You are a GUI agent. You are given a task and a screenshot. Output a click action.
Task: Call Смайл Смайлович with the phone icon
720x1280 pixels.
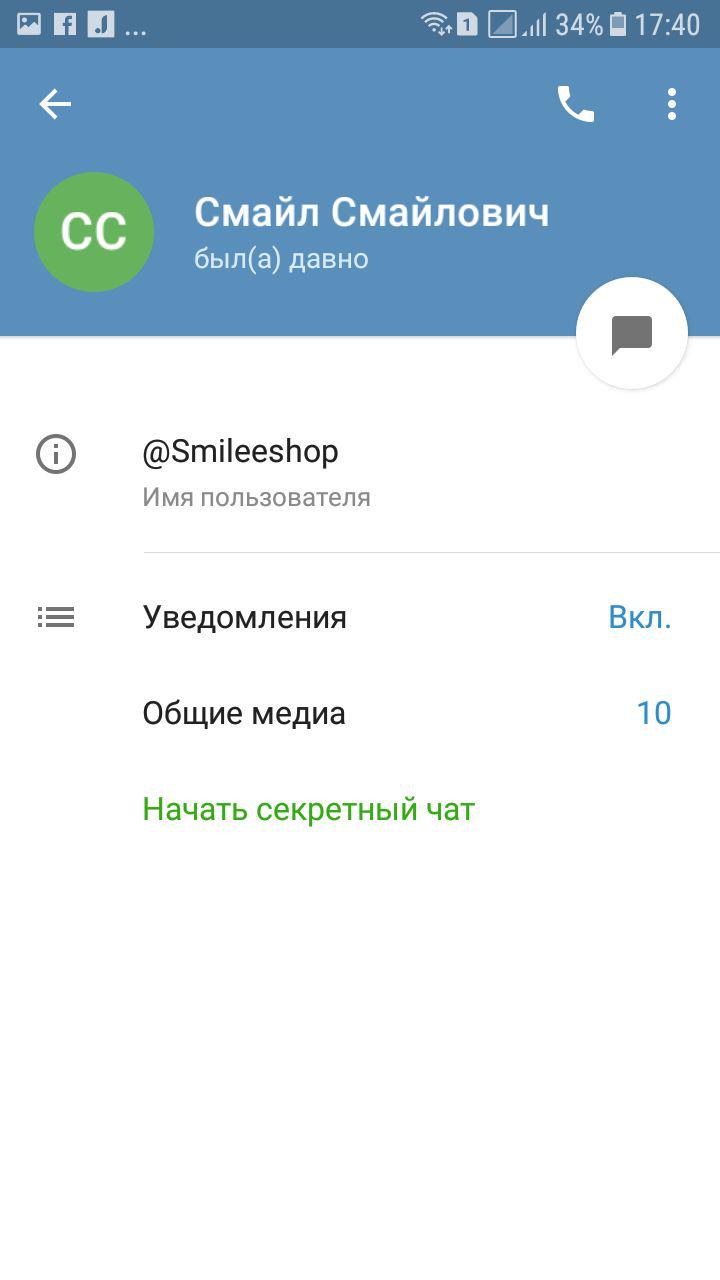(x=576, y=104)
